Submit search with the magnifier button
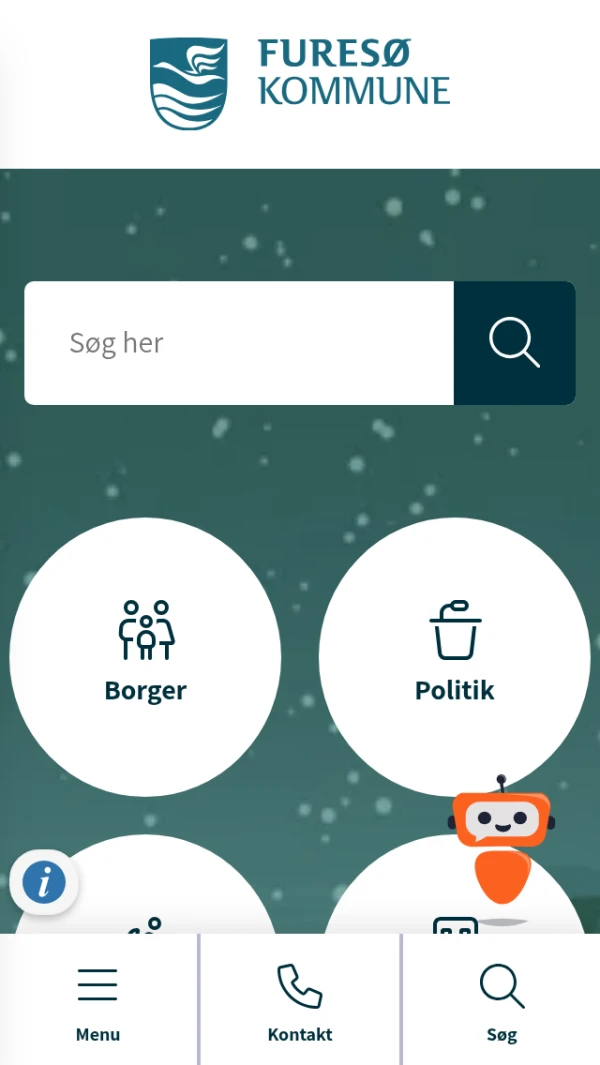The image size is (600, 1065). click(514, 343)
